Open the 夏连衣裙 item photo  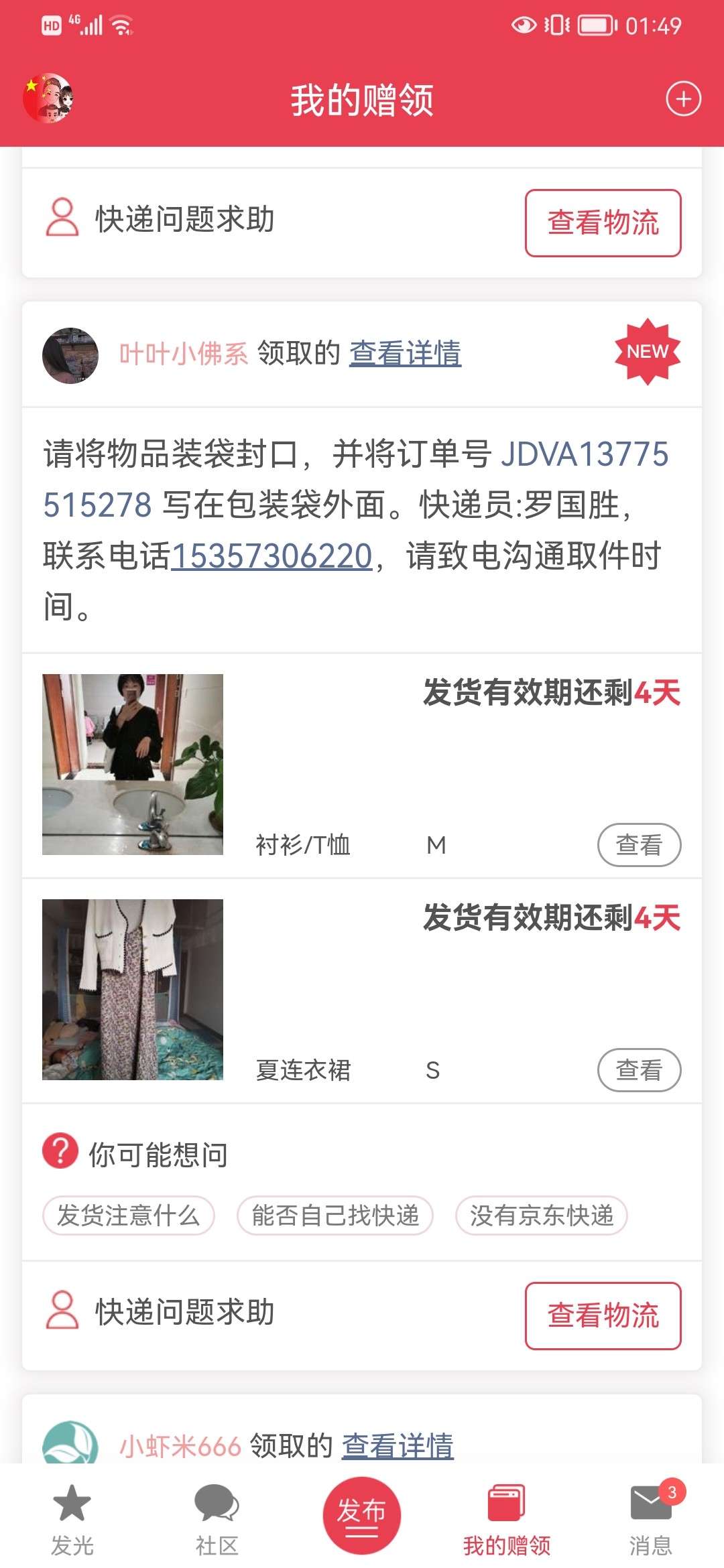click(133, 990)
